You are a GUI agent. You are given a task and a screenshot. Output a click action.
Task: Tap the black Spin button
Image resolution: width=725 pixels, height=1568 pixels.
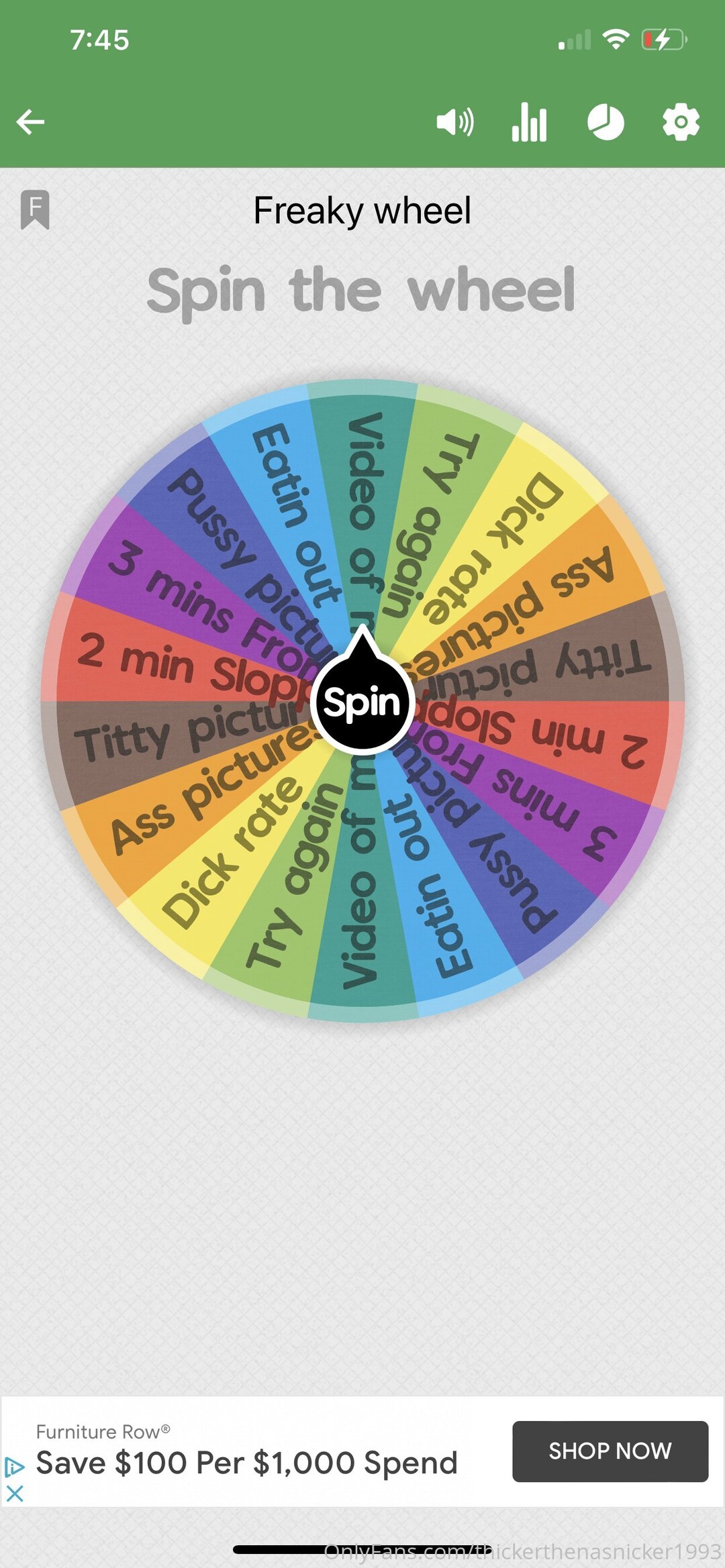pyautogui.click(x=362, y=702)
